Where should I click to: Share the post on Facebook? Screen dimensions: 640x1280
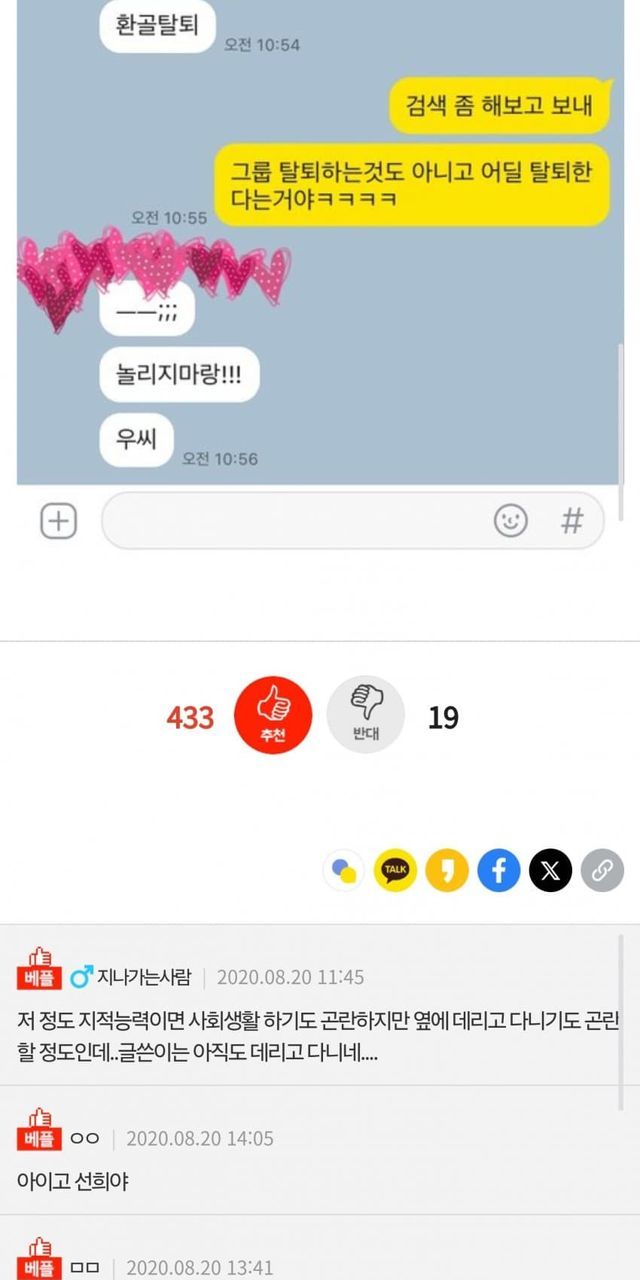pos(499,871)
